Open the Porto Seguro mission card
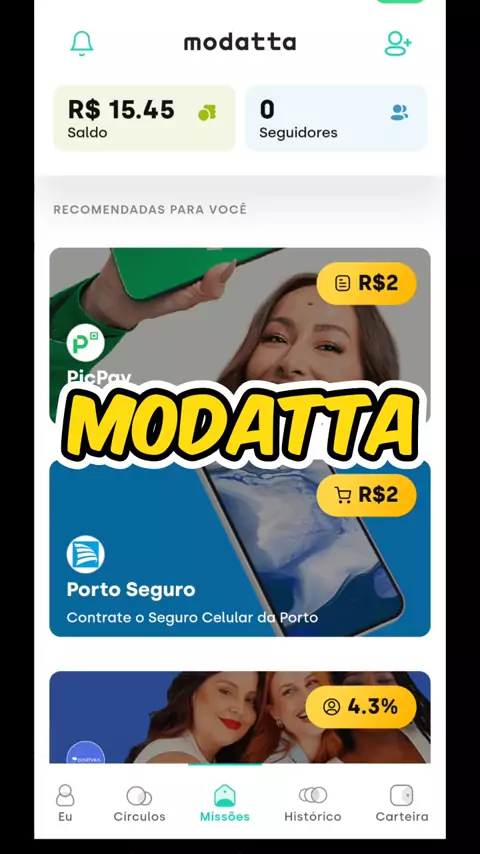Viewport: 480px width, 854px height. [x=240, y=548]
